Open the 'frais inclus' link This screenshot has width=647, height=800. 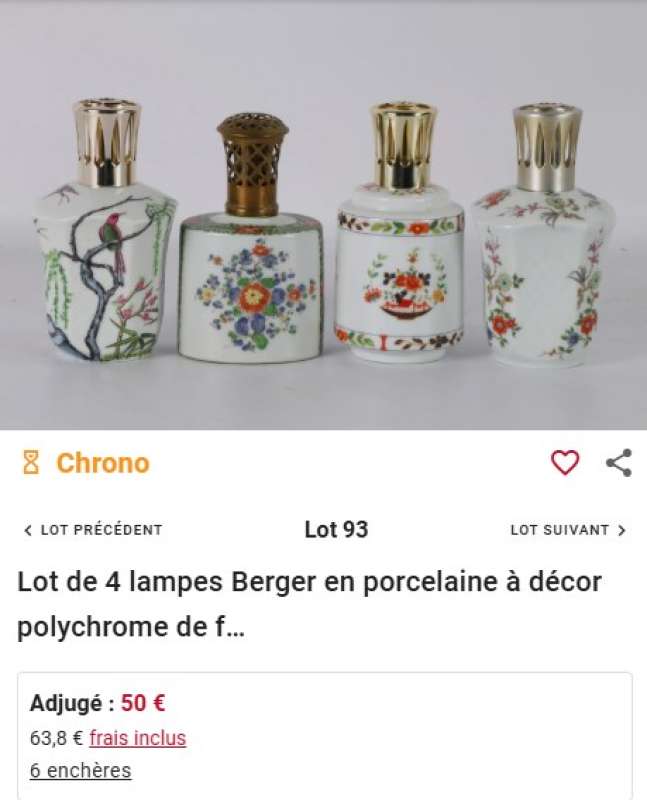tap(137, 738)
